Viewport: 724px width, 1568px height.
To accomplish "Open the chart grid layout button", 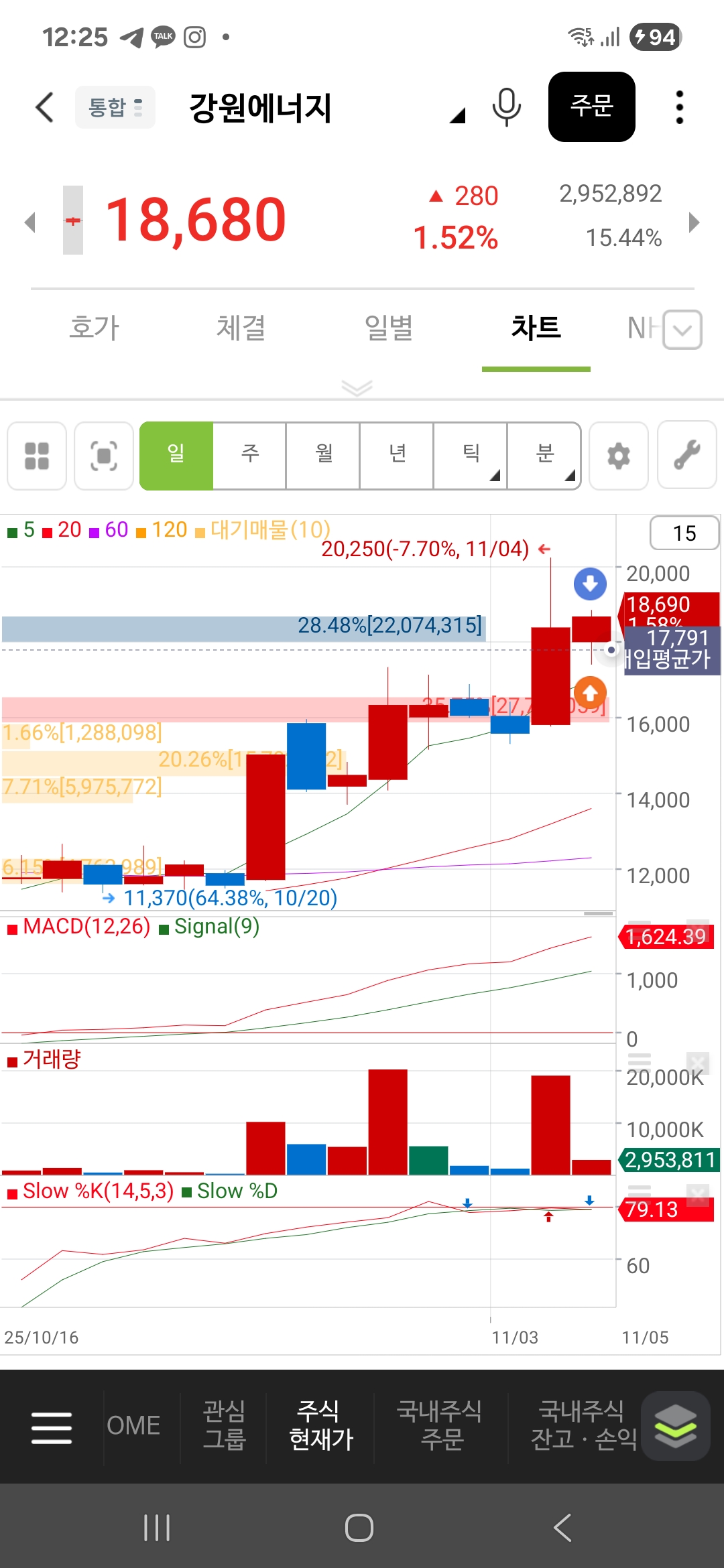I will click(x=37, y=456).
